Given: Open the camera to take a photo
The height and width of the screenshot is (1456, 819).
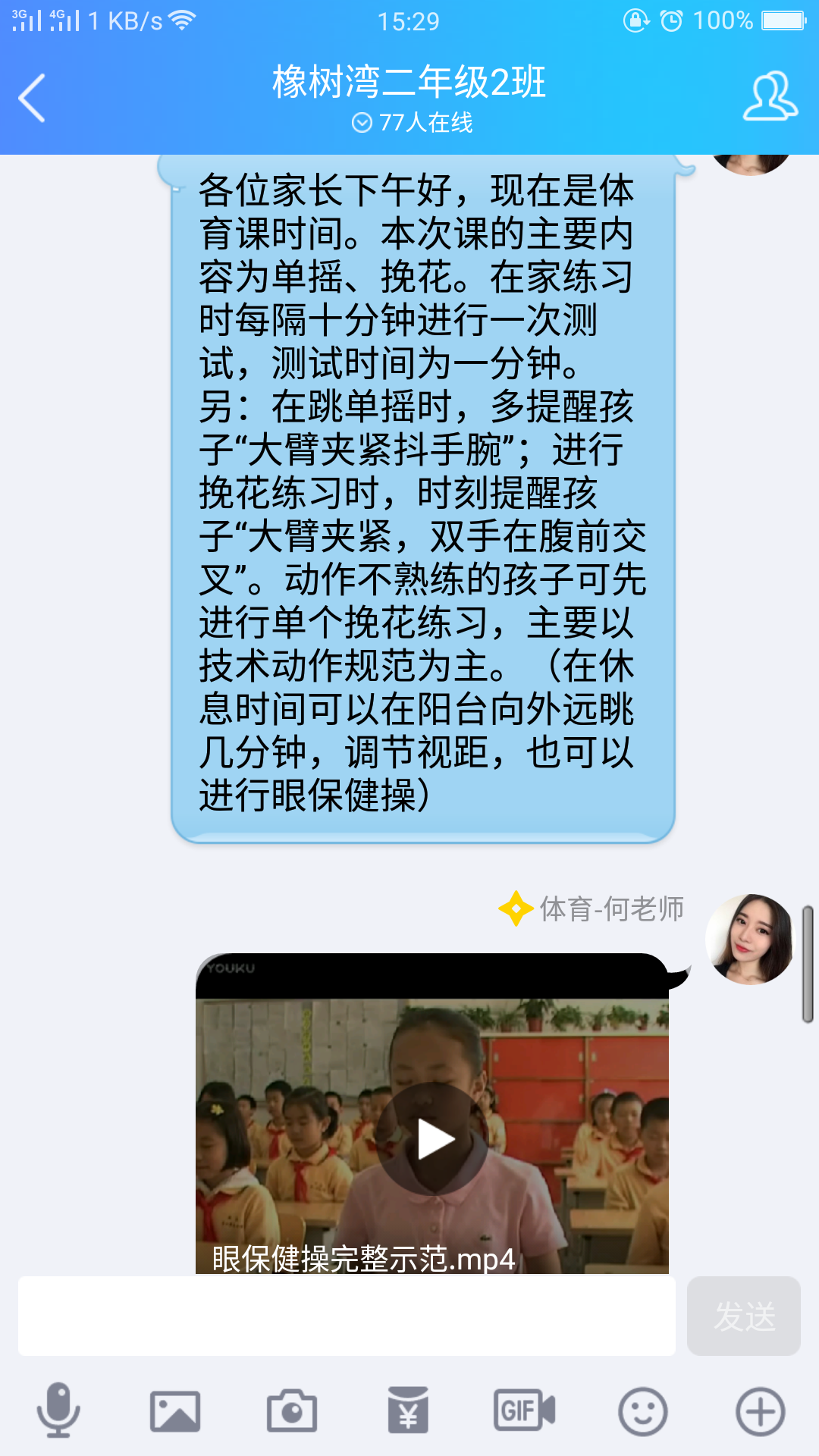Looking at the screenshot, I should click(x=292, y=1411).
